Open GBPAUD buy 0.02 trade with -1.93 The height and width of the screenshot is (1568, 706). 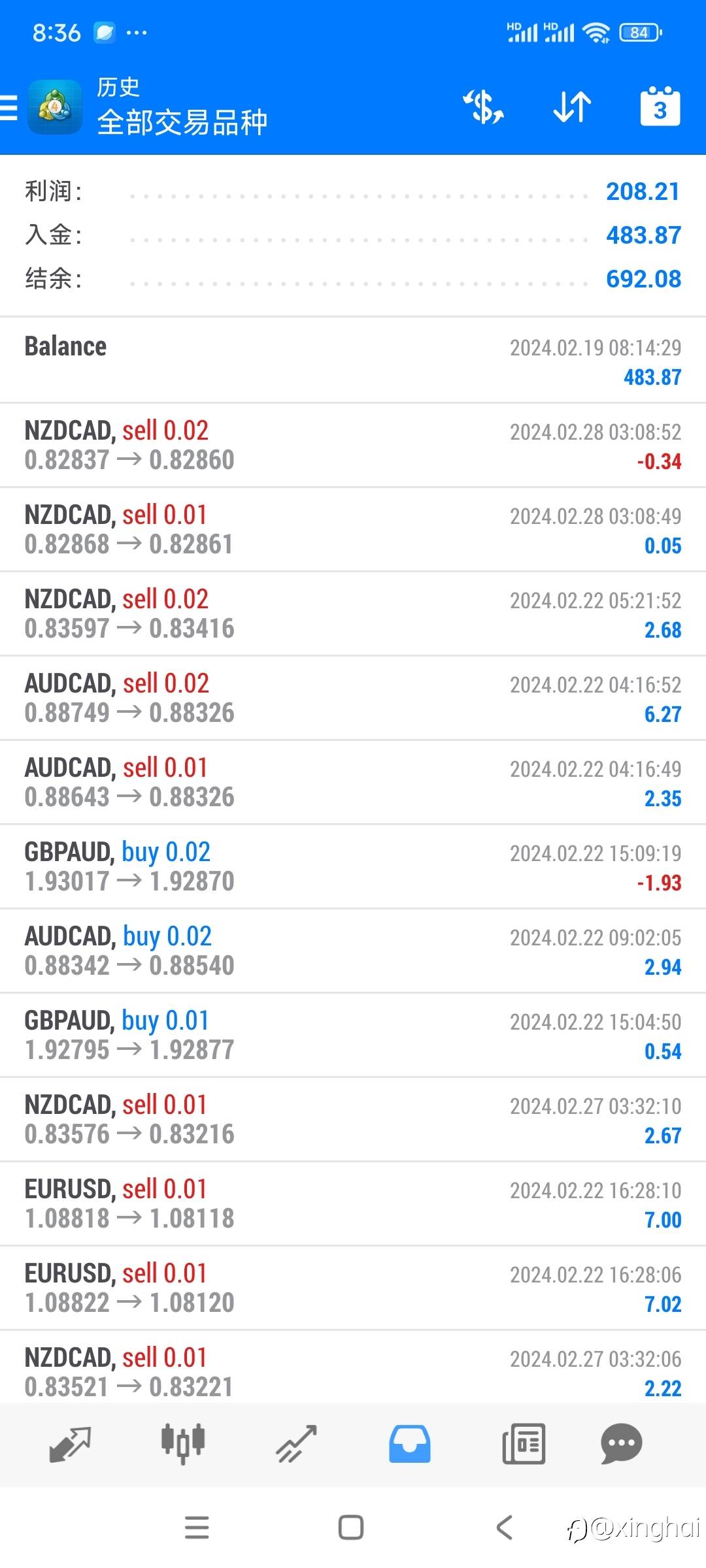pyautogui.click(x=353, y=866)
